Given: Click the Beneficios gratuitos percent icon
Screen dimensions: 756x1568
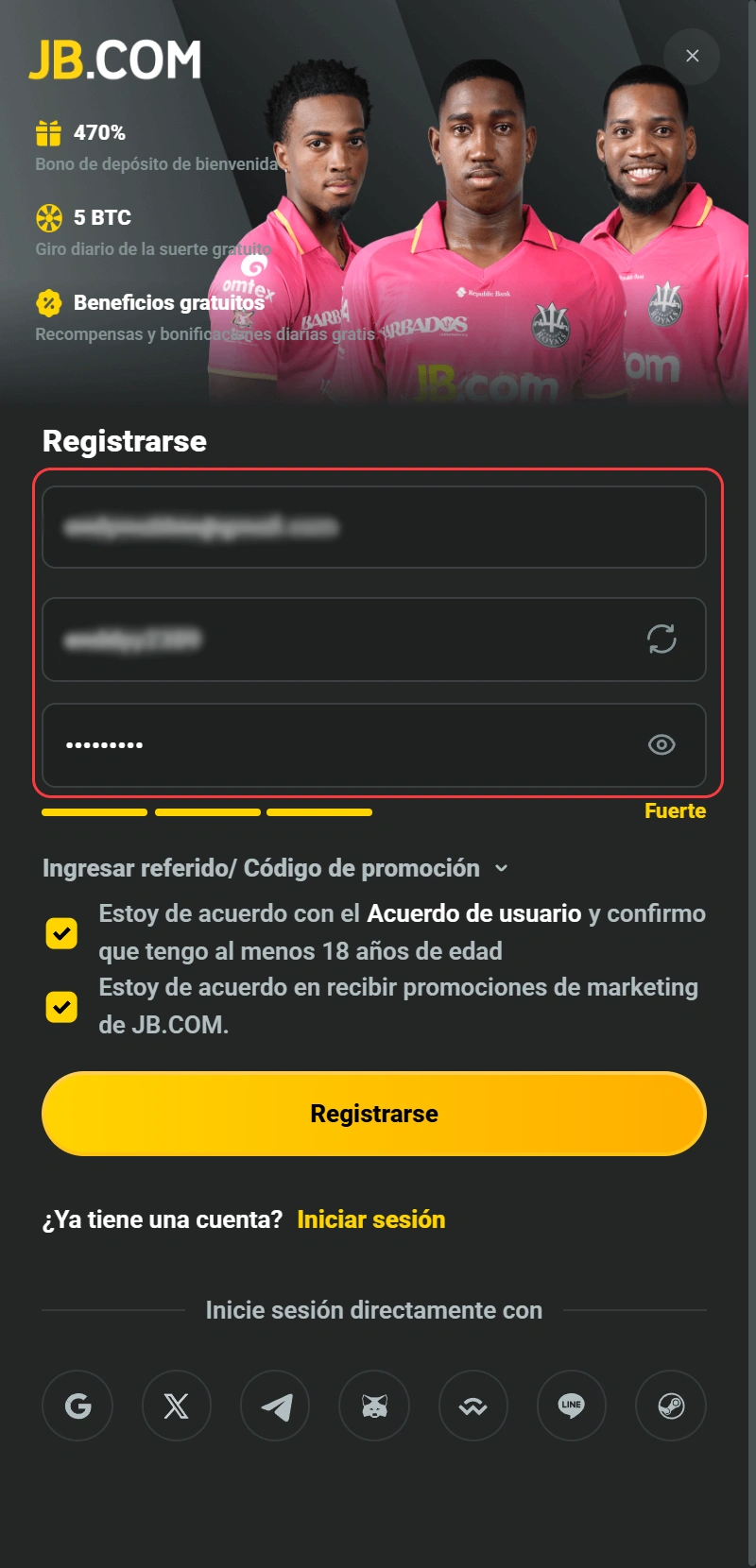Looking at the screenshot, I should pos(50,304).
